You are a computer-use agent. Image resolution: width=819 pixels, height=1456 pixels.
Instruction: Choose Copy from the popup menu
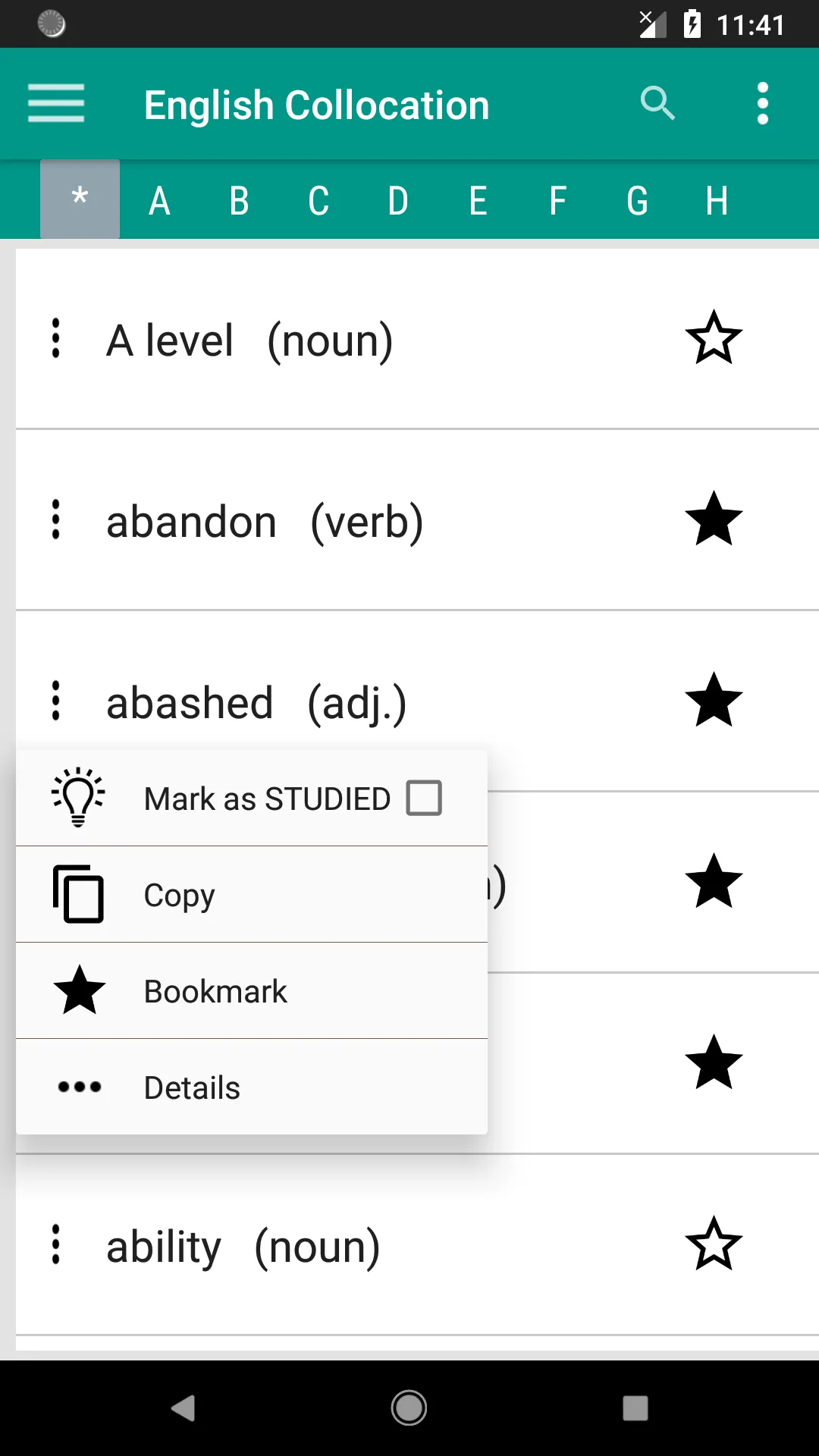tap(178, 894)
